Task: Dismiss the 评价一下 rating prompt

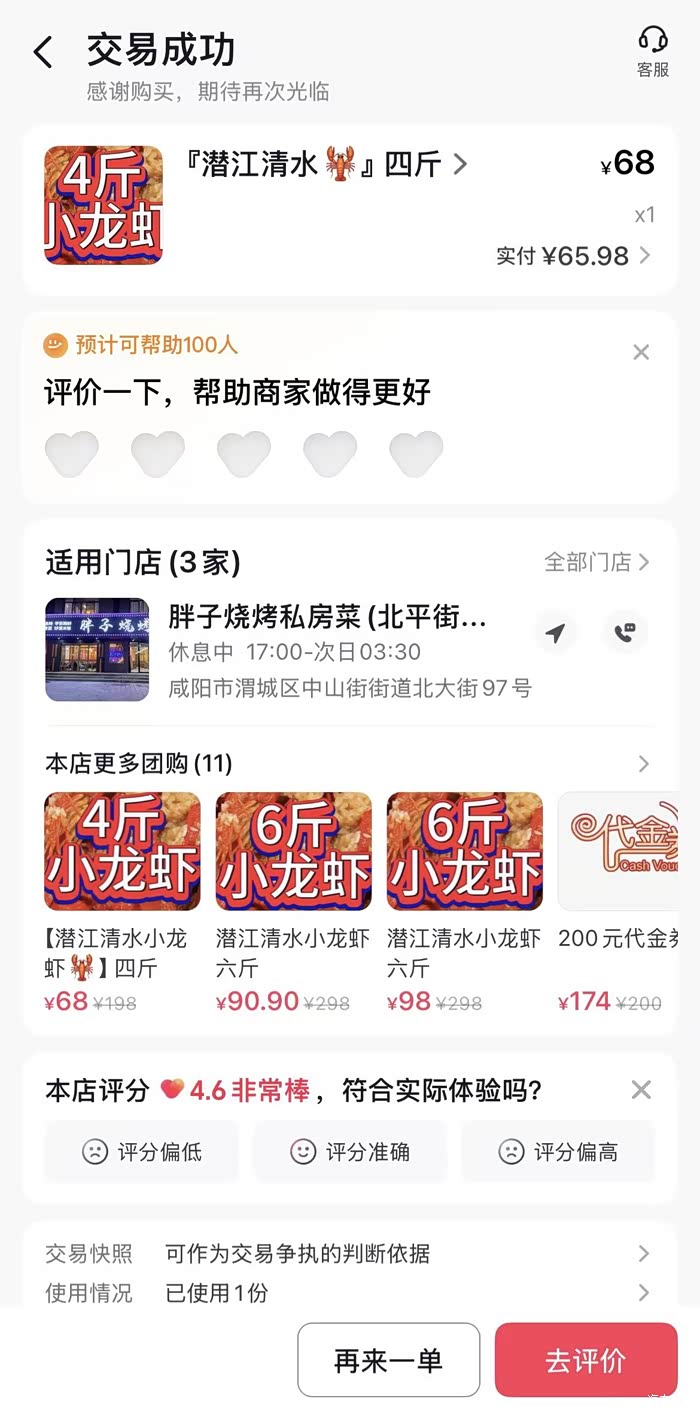Action: (641, 352)
